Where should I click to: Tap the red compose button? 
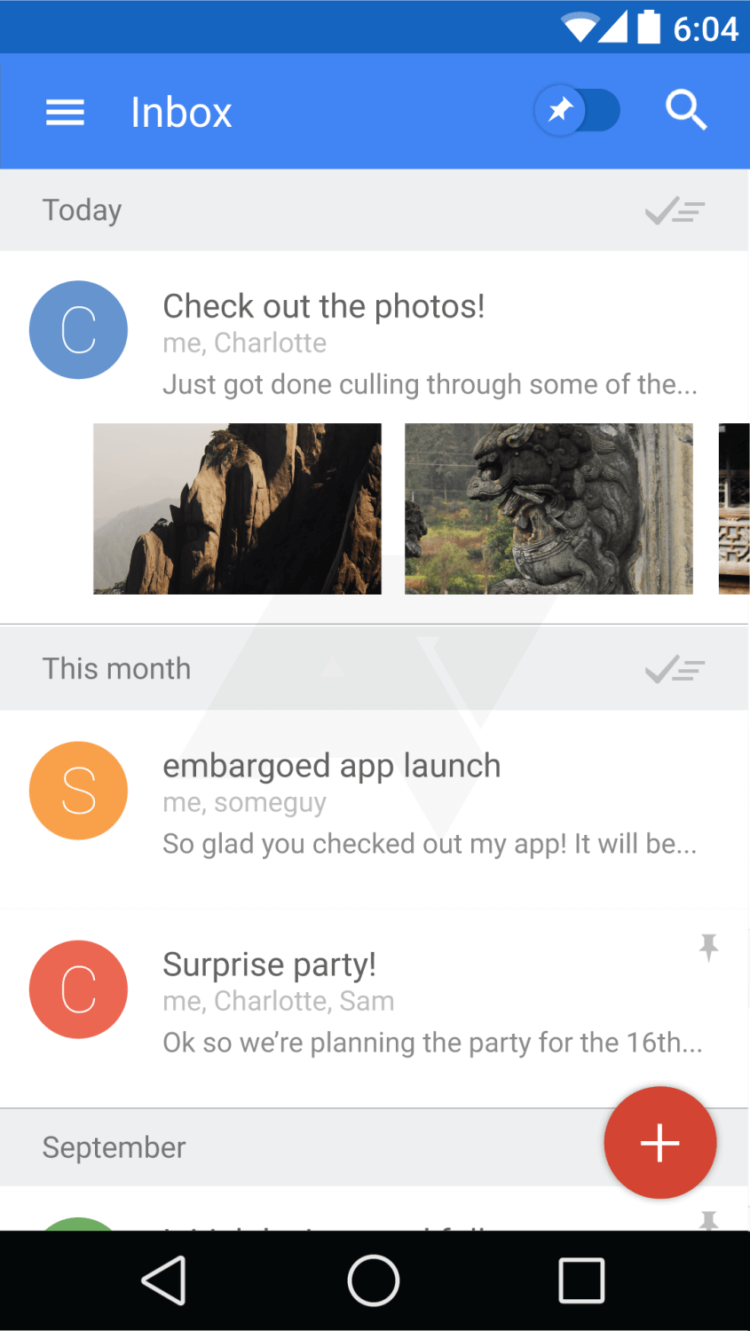tap(660, 1142)
